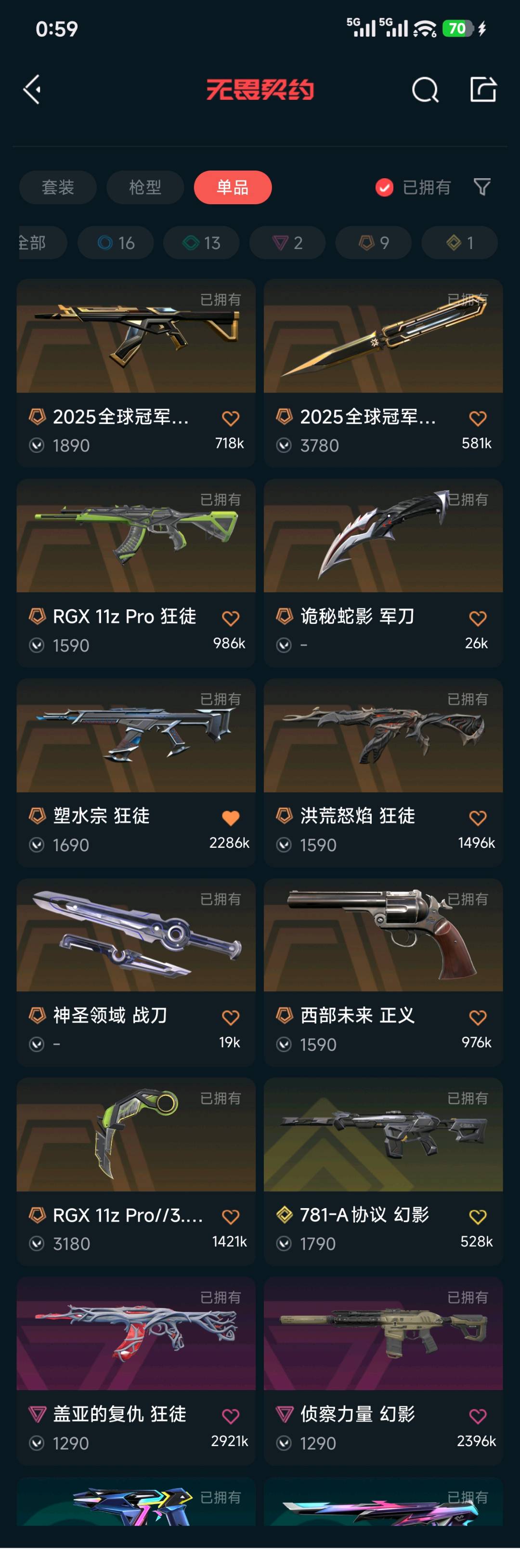Select the orange rarity chip showing 9

tap(374, 243)
